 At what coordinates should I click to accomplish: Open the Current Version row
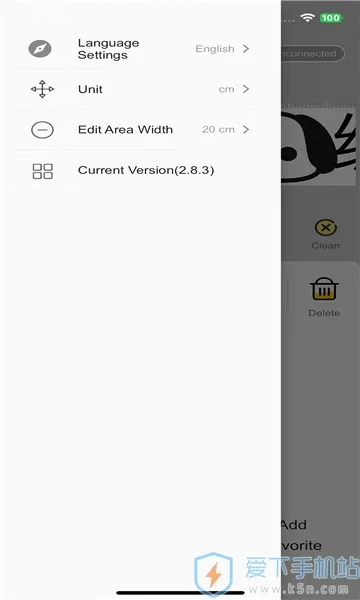pyautogui.click(x=140, y=170)
